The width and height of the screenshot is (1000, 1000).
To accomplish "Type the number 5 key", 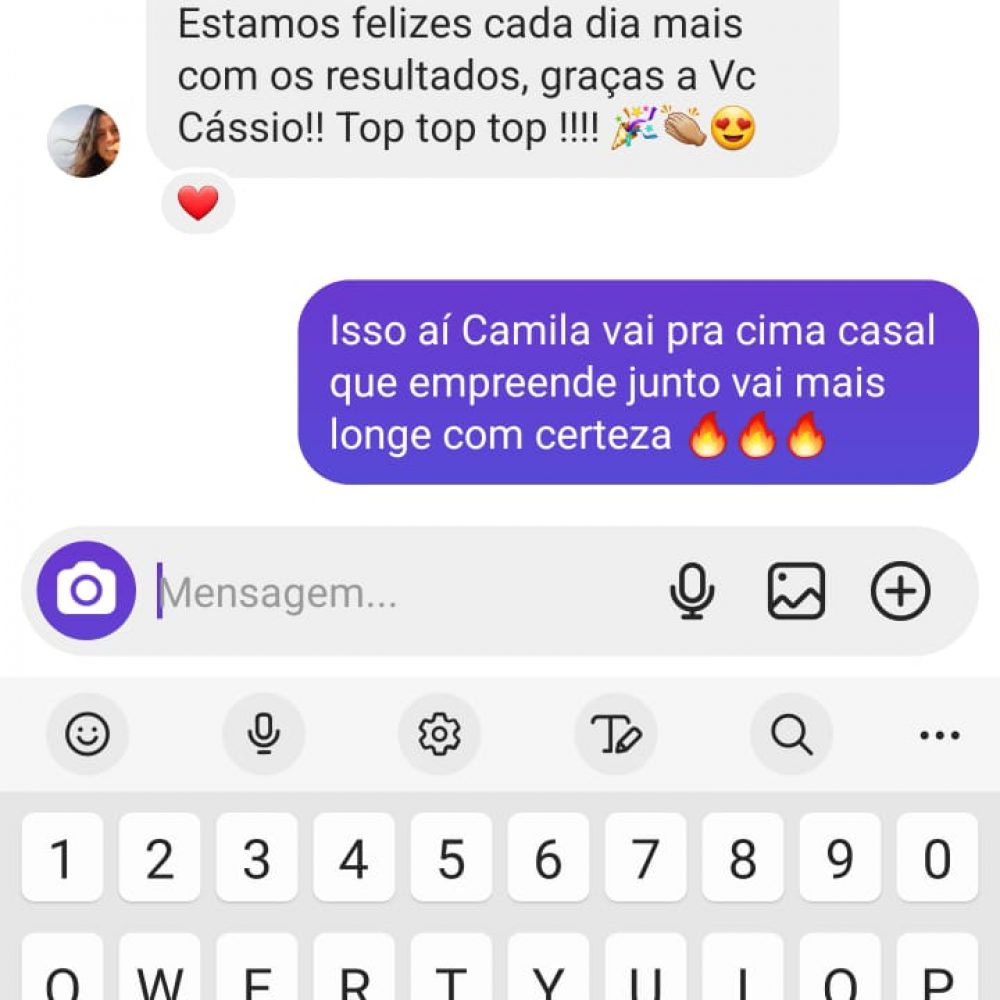I will point(451,858).
